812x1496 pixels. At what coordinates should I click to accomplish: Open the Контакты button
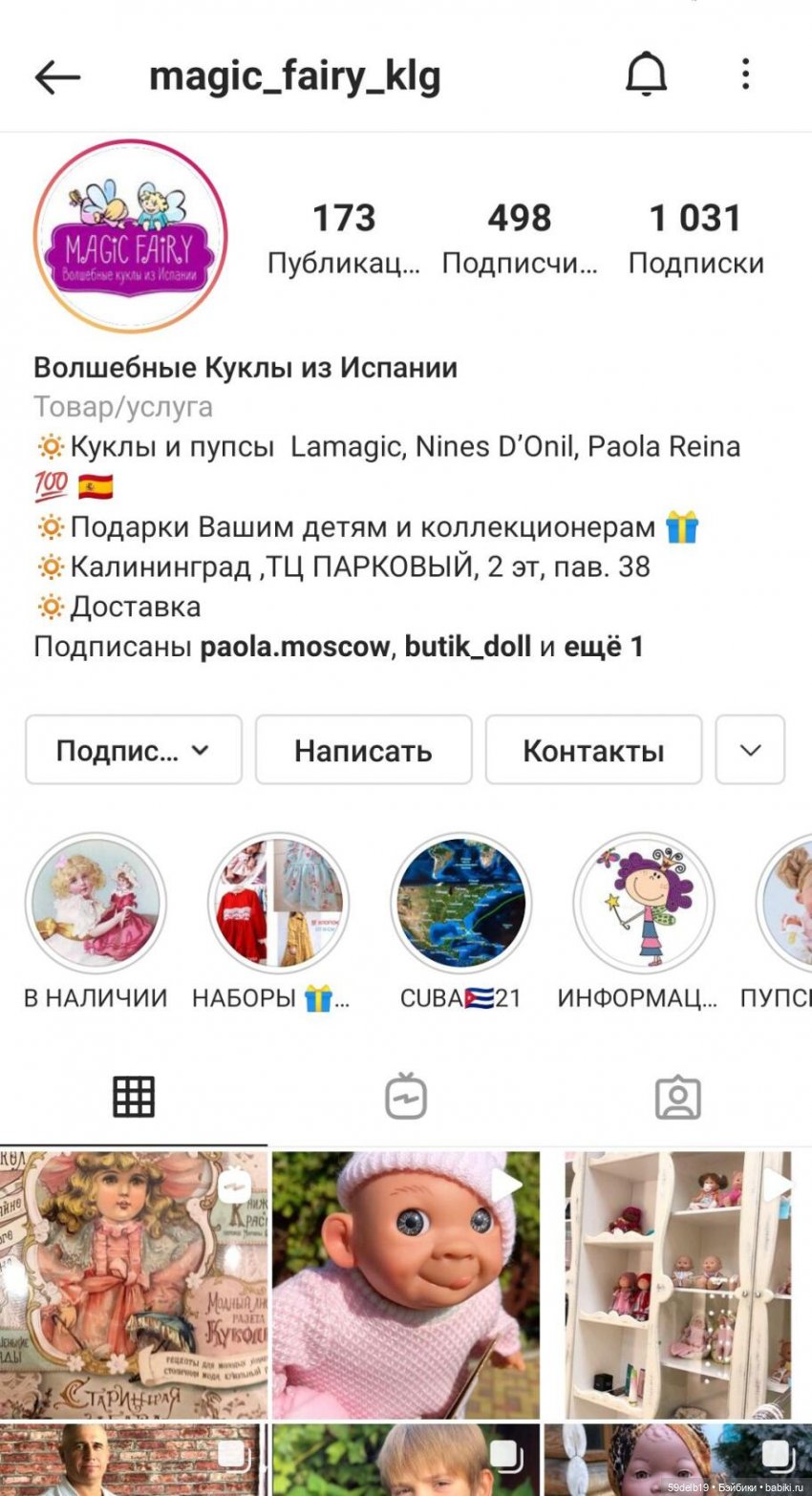tap(593, 750)
